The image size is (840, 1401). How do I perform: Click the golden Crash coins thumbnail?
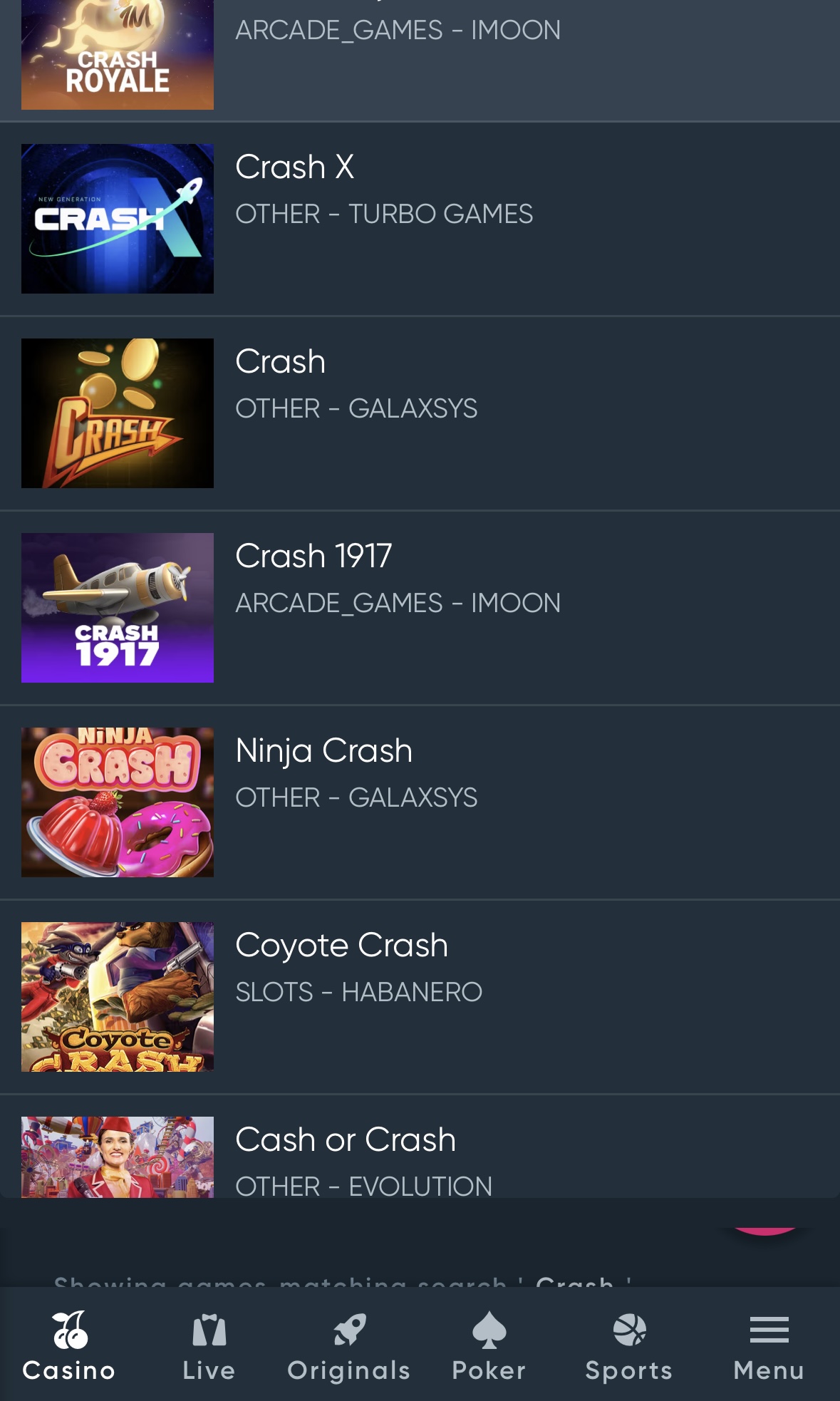[118, 413]
